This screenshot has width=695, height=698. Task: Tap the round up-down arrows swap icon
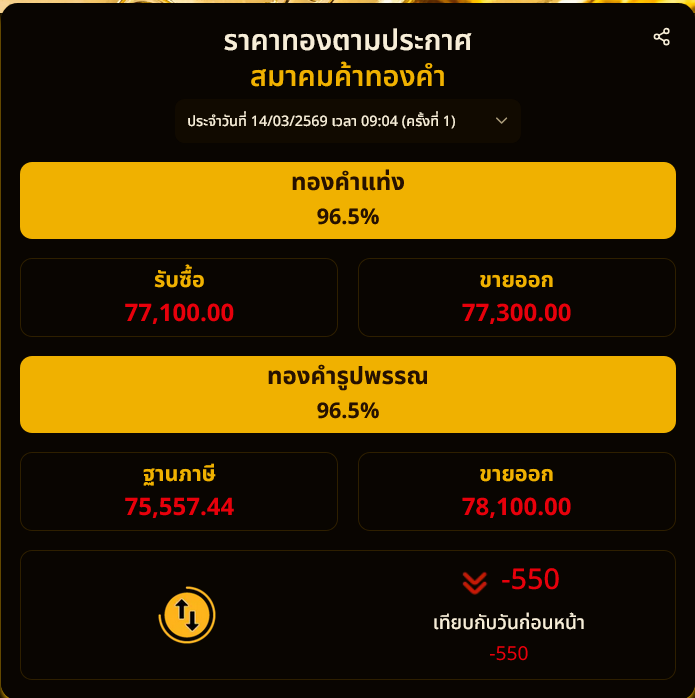[x=187, y=614]
